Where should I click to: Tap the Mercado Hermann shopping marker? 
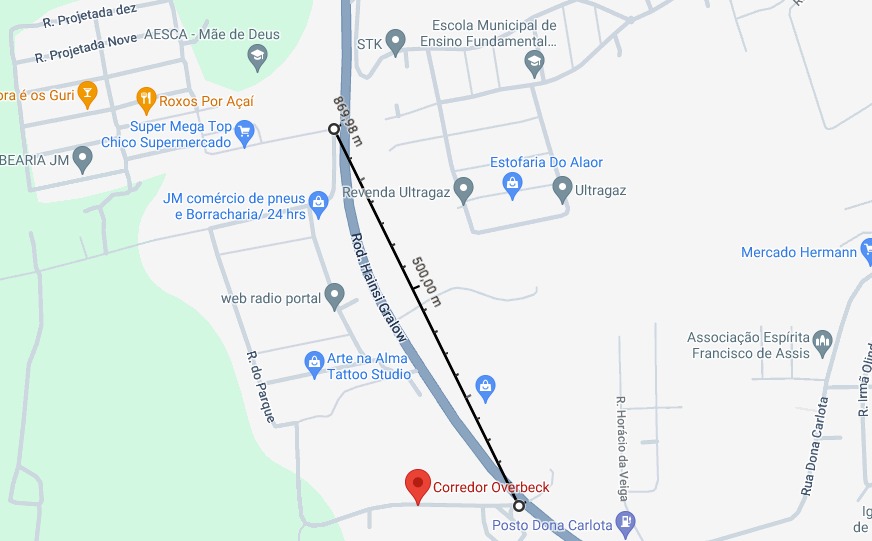[866, 251]
